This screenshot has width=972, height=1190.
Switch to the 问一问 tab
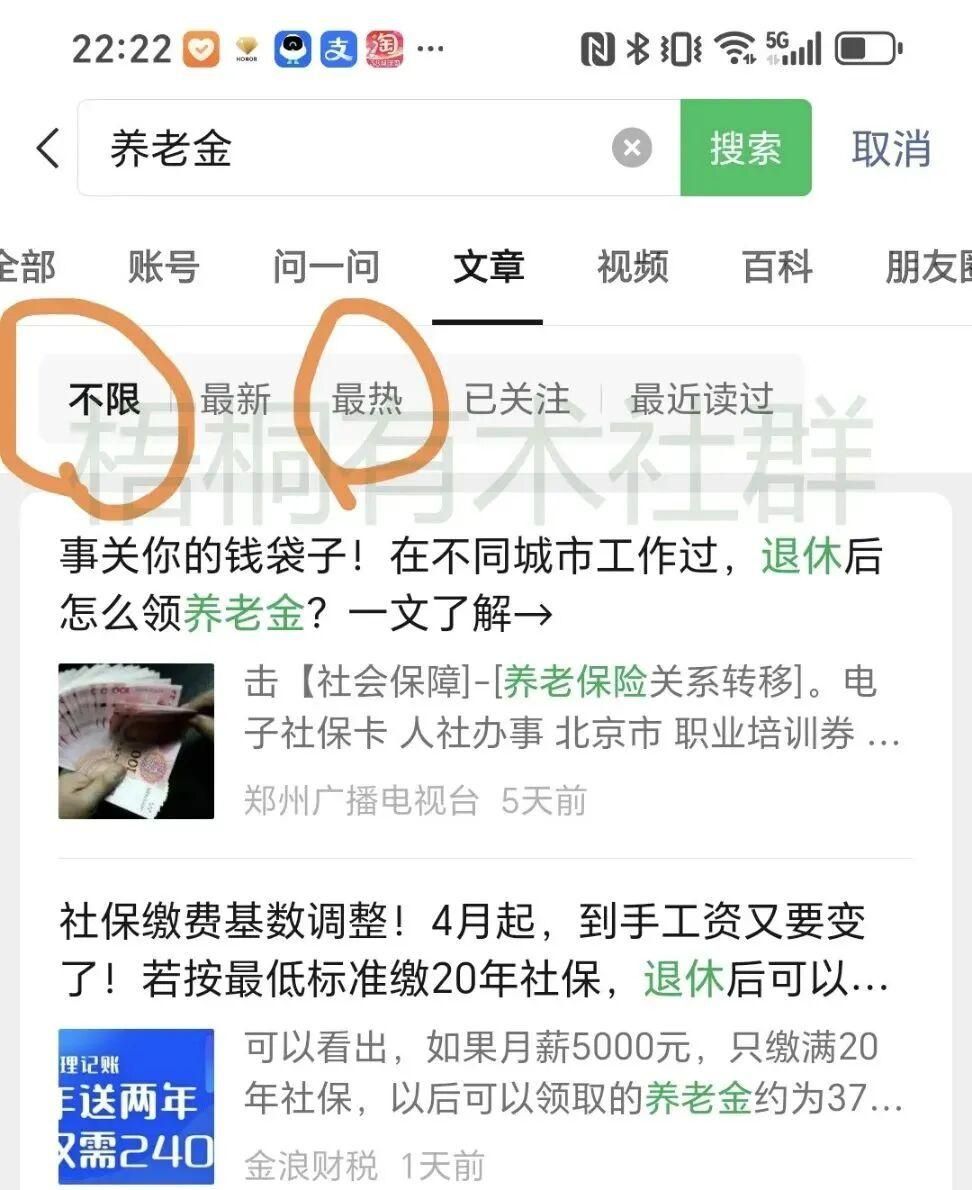coord(326,267)
